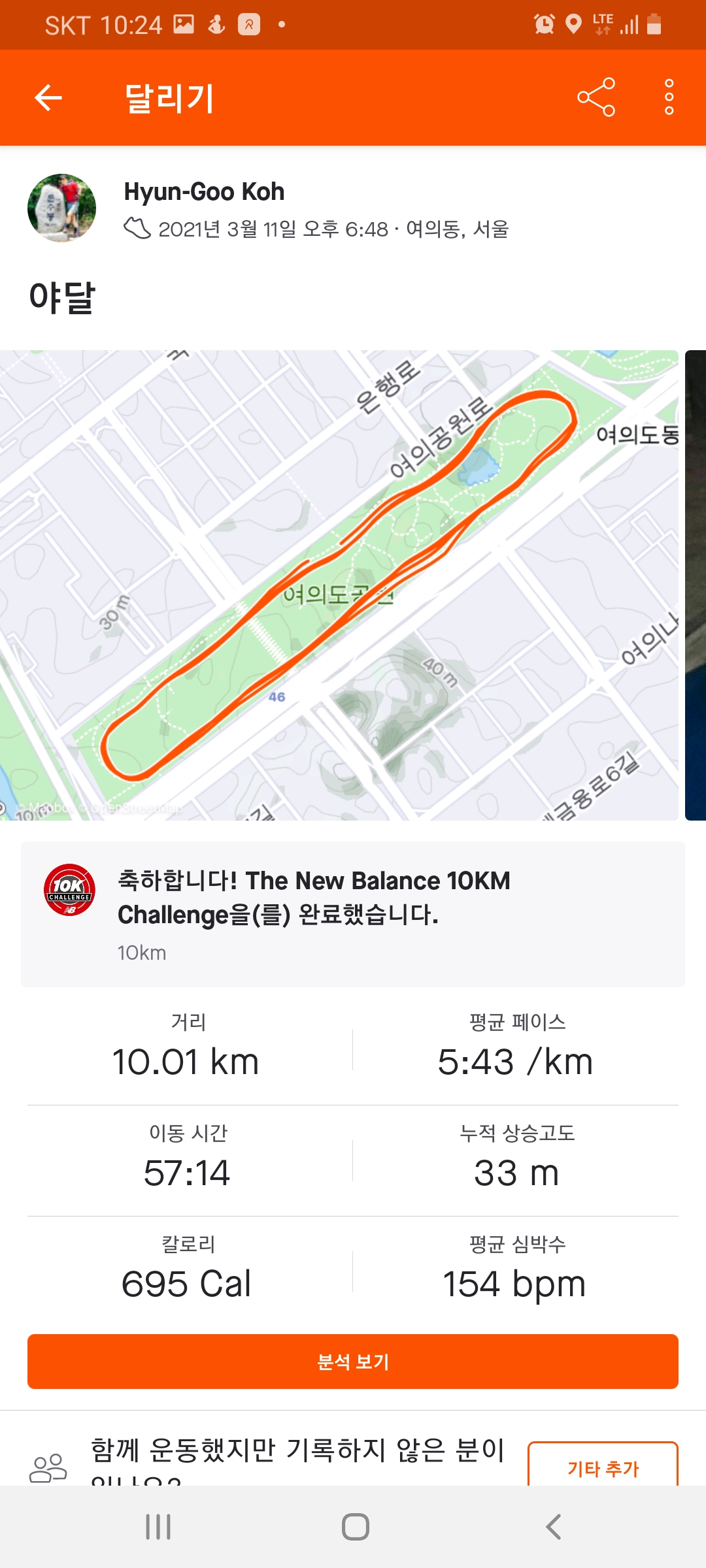706x1568 pixels.
Task: Tap the 분석 보기 button
Action: (x=352, y=1362)
